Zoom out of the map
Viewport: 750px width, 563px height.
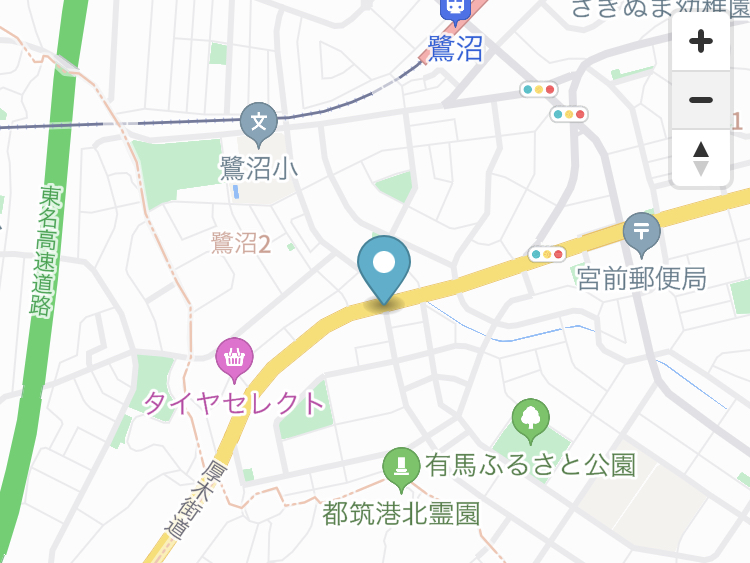tap(701, 100)
